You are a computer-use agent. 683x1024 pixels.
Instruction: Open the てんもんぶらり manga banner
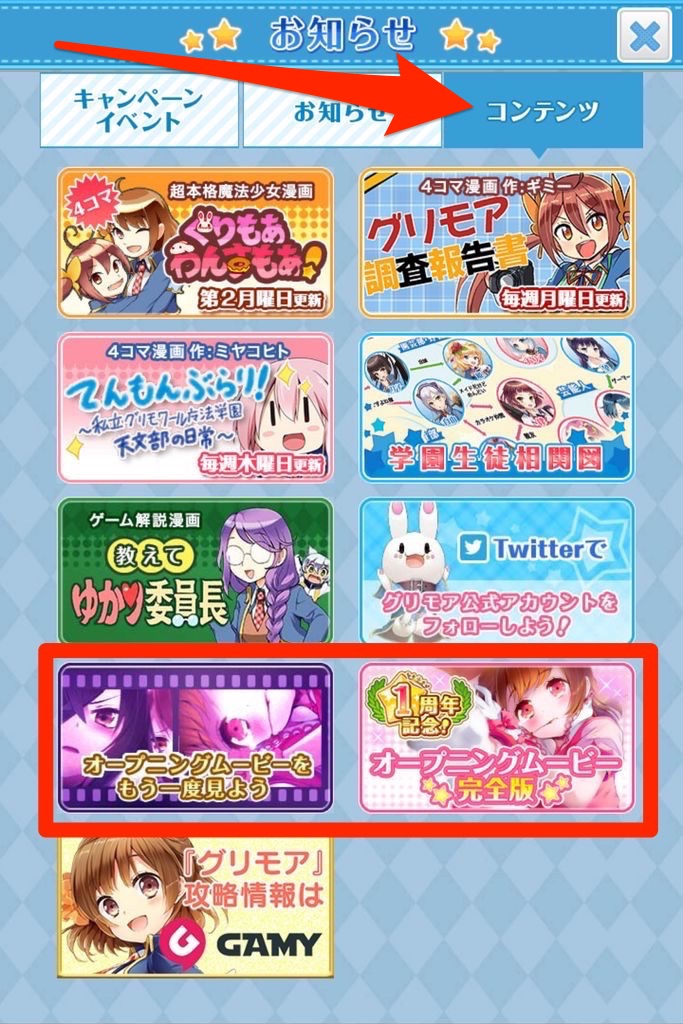pos(195,407)
